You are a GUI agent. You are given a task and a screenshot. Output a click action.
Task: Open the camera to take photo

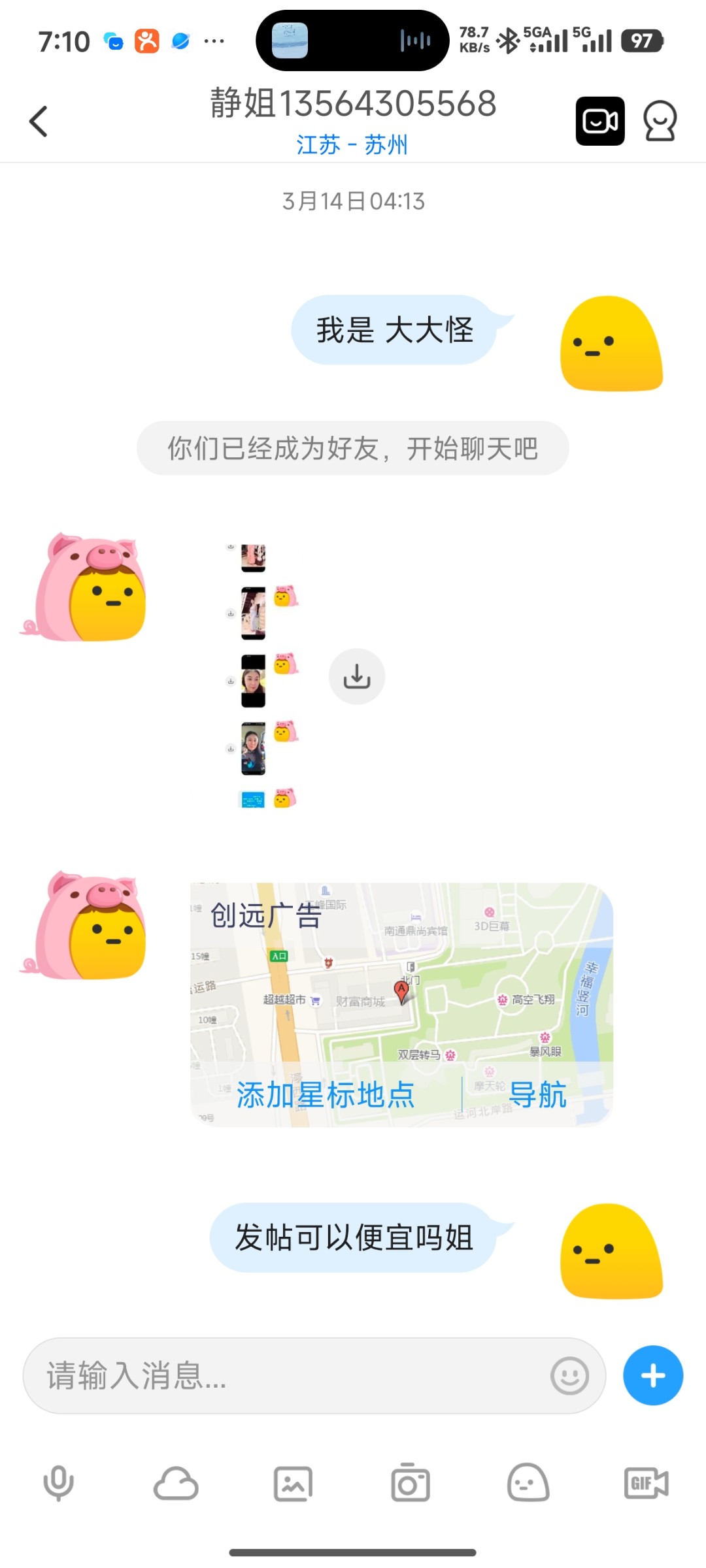point(411,1483)
